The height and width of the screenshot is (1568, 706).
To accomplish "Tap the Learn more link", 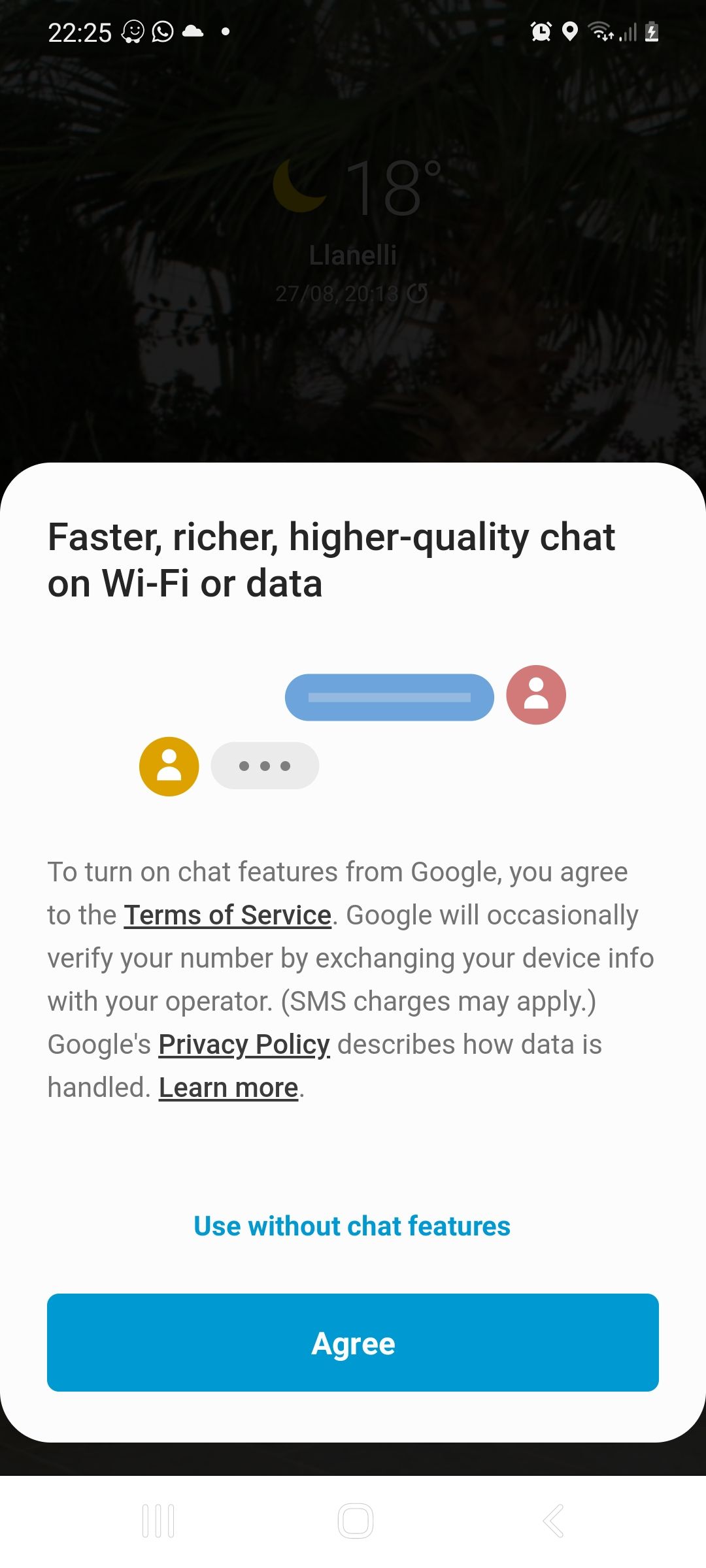I will [228, 1088].
